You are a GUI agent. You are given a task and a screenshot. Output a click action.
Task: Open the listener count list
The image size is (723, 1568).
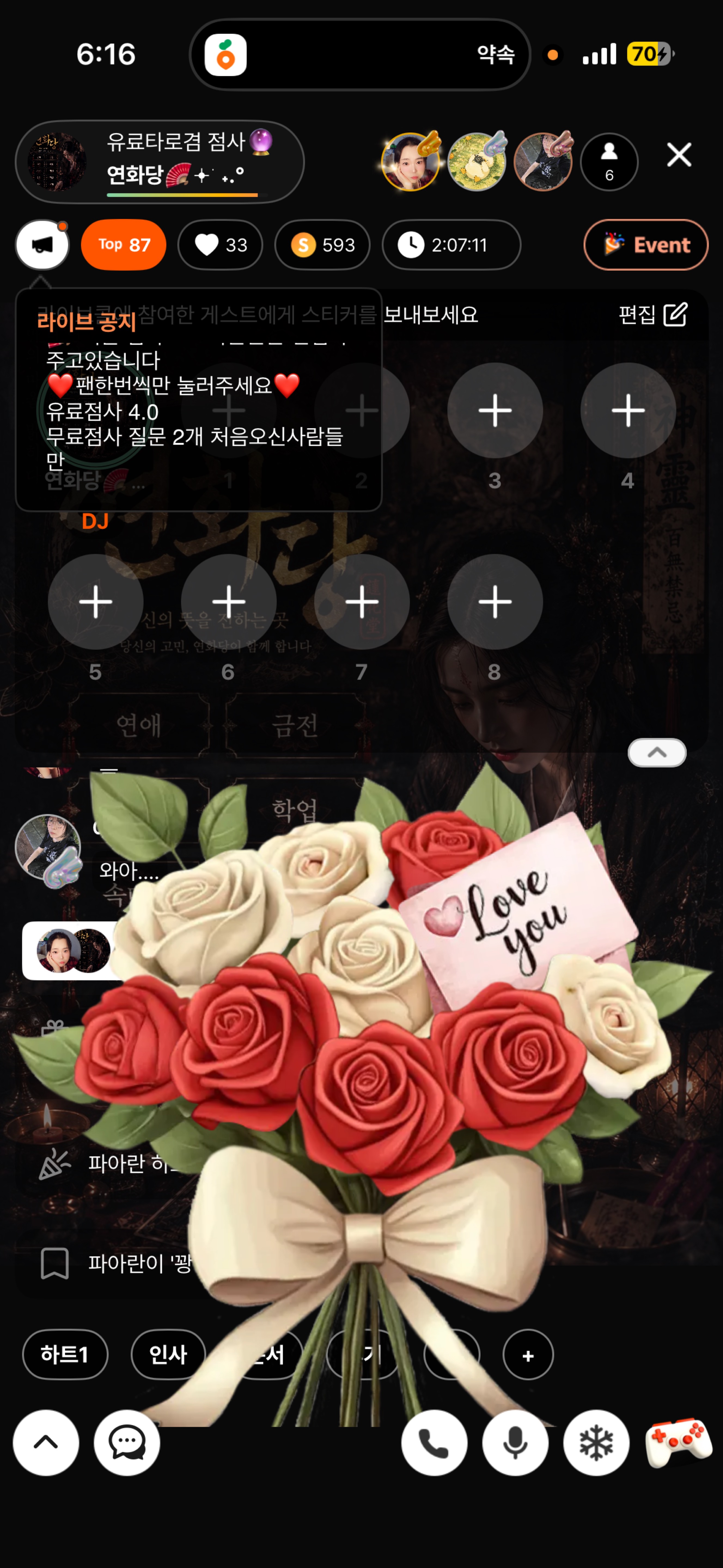pos(609,162)
